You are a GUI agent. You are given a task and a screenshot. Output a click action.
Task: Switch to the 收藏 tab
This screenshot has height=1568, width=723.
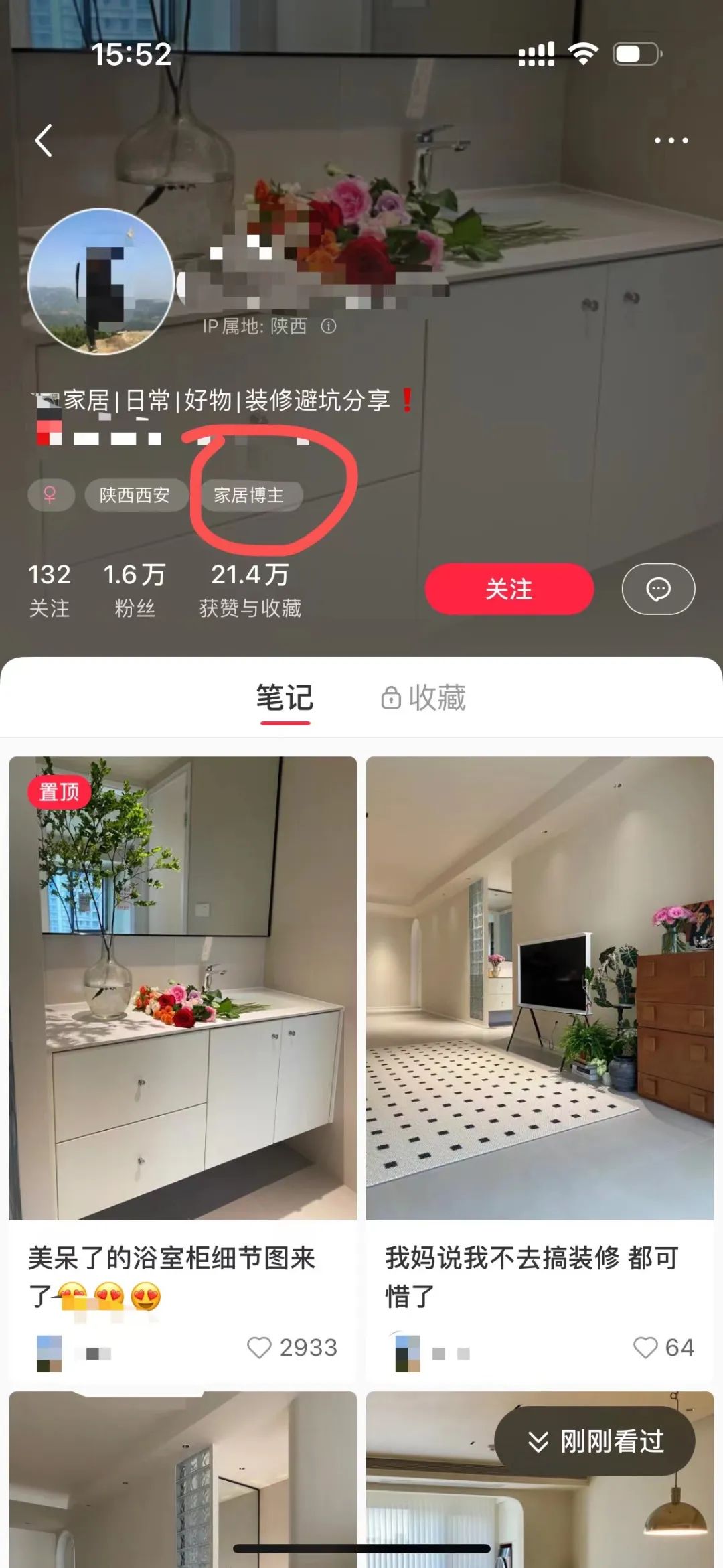pos(424,698)
